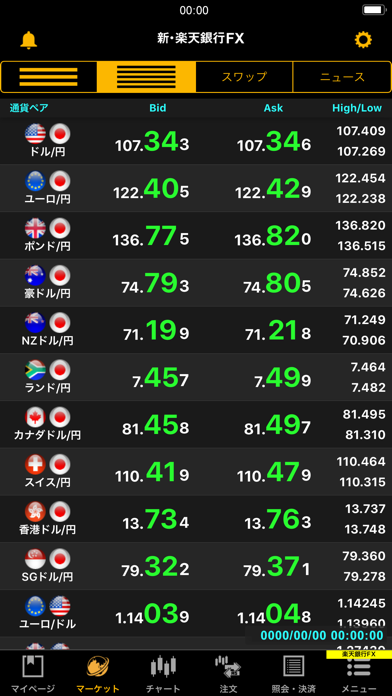Viewport: 392px width, 696px height.
Task: Open the 照会・決済 tab
Action: pos(293,673)
